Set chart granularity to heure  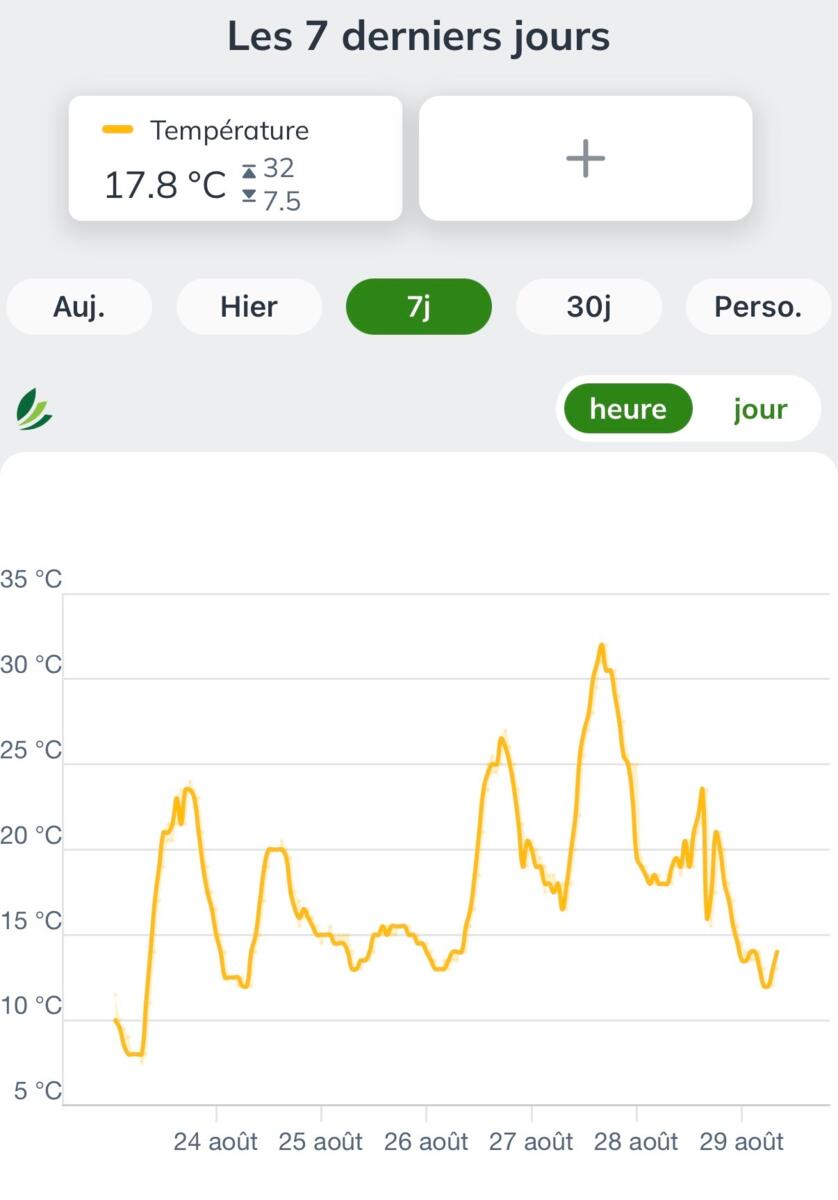point(628,408)
